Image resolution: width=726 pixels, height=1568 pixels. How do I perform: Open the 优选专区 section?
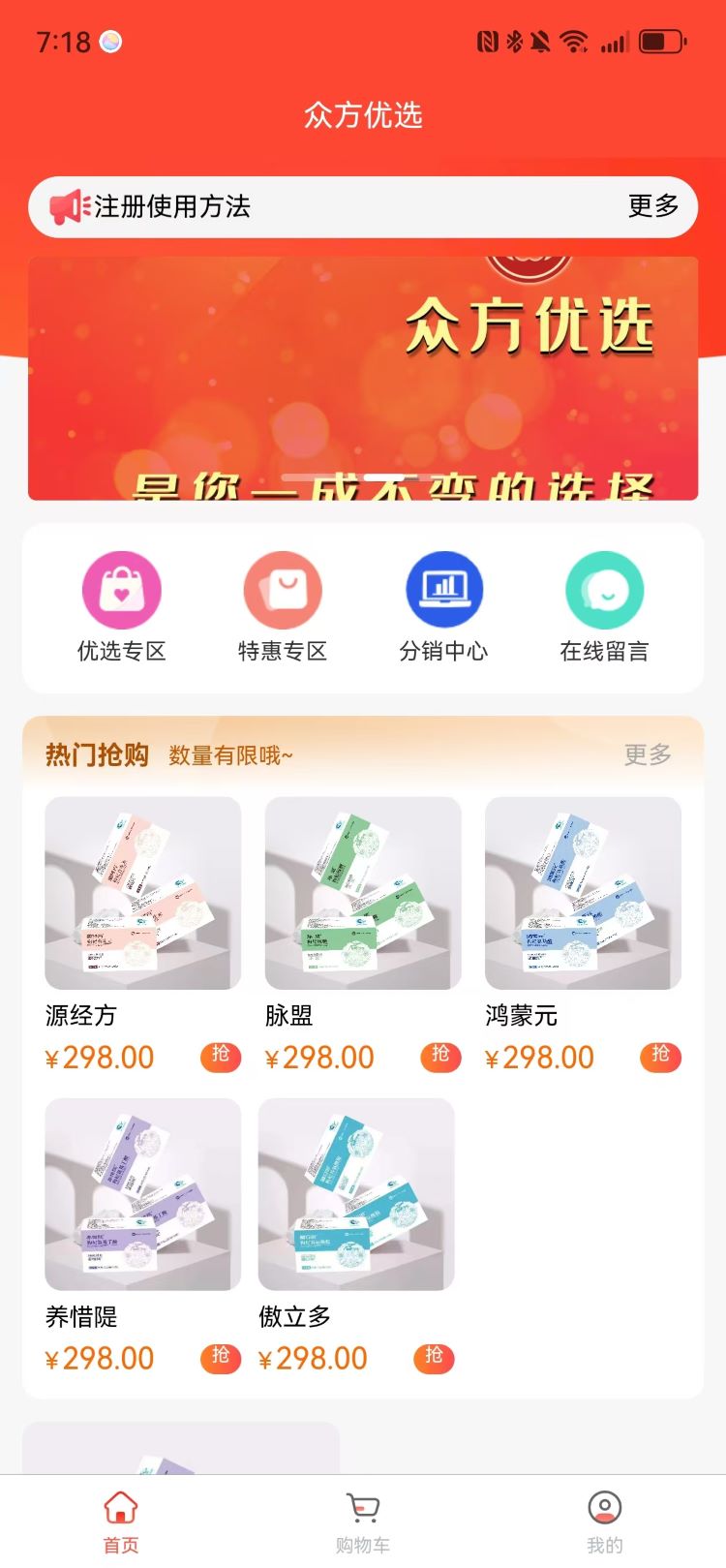(x=122, y=607)
